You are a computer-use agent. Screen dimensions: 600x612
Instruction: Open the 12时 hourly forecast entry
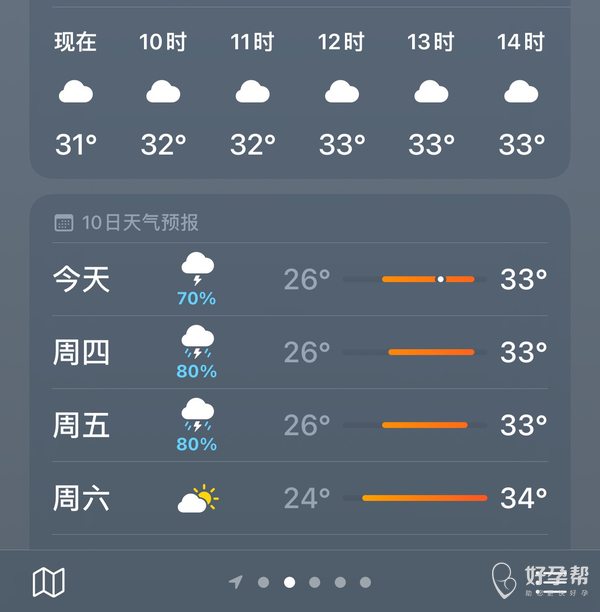(341, 95)
